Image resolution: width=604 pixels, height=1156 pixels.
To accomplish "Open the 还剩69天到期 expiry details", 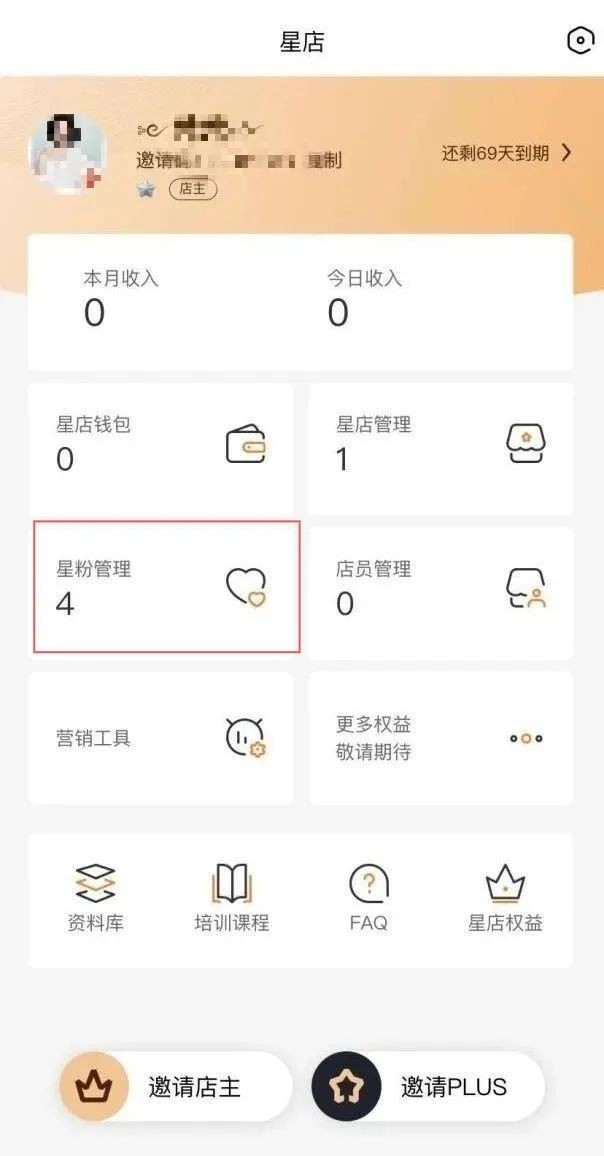I will point(506,153).
